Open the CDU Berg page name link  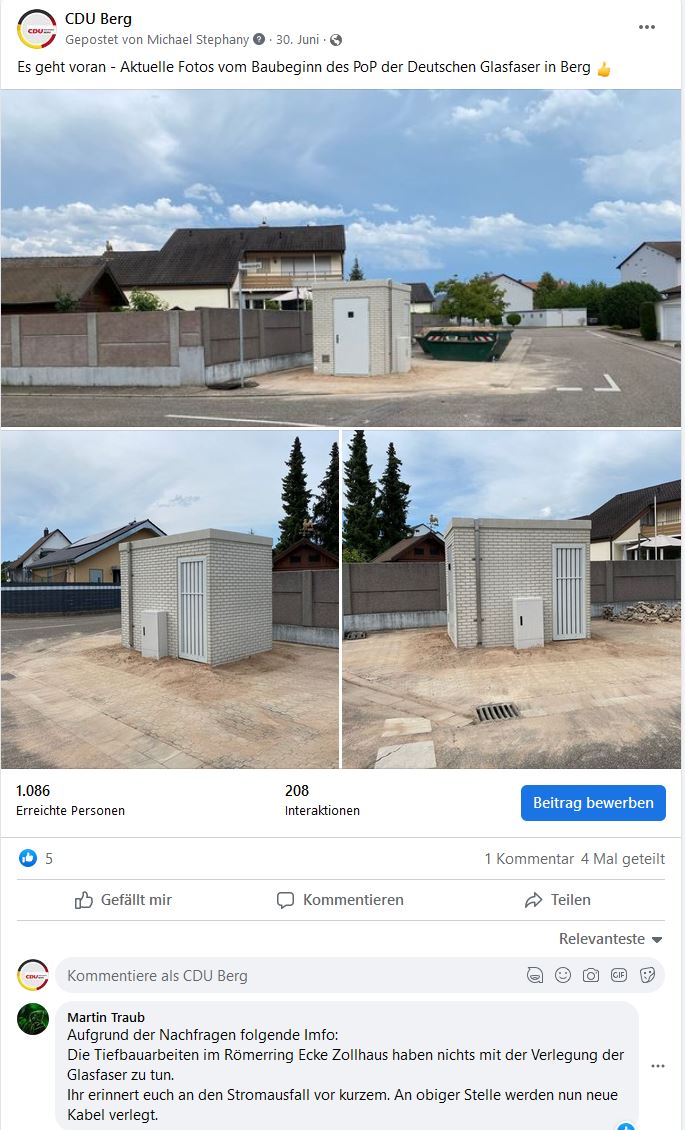pyautogui.click(x=98, y=19)
